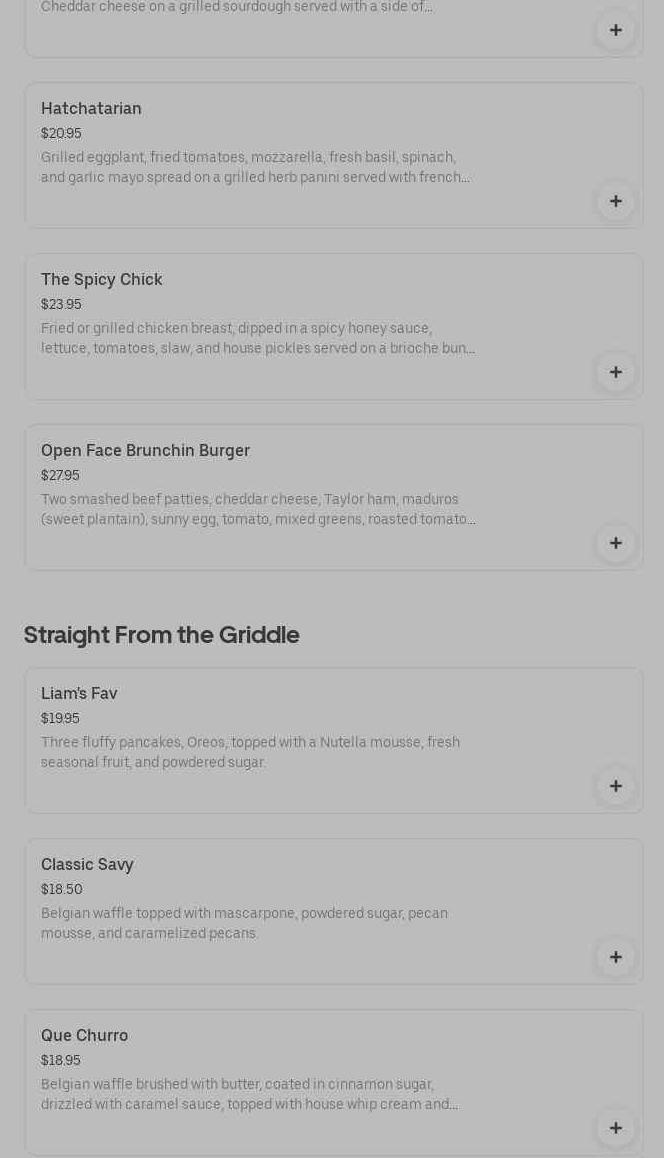This screenshot has width=664, height=1158.
Task: Add Classic Savy to the cart
Action: 615,957
